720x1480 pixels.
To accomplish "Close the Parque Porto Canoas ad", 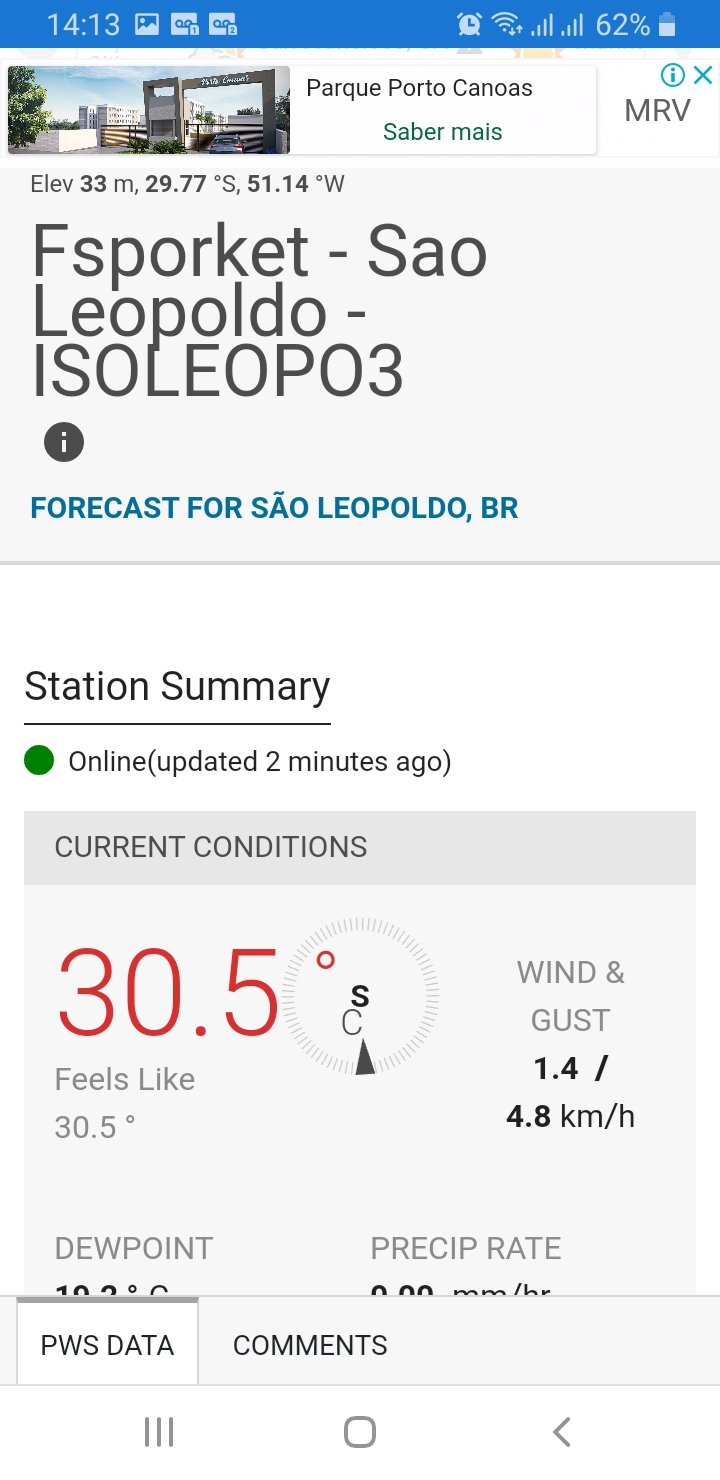I will 704,75.
